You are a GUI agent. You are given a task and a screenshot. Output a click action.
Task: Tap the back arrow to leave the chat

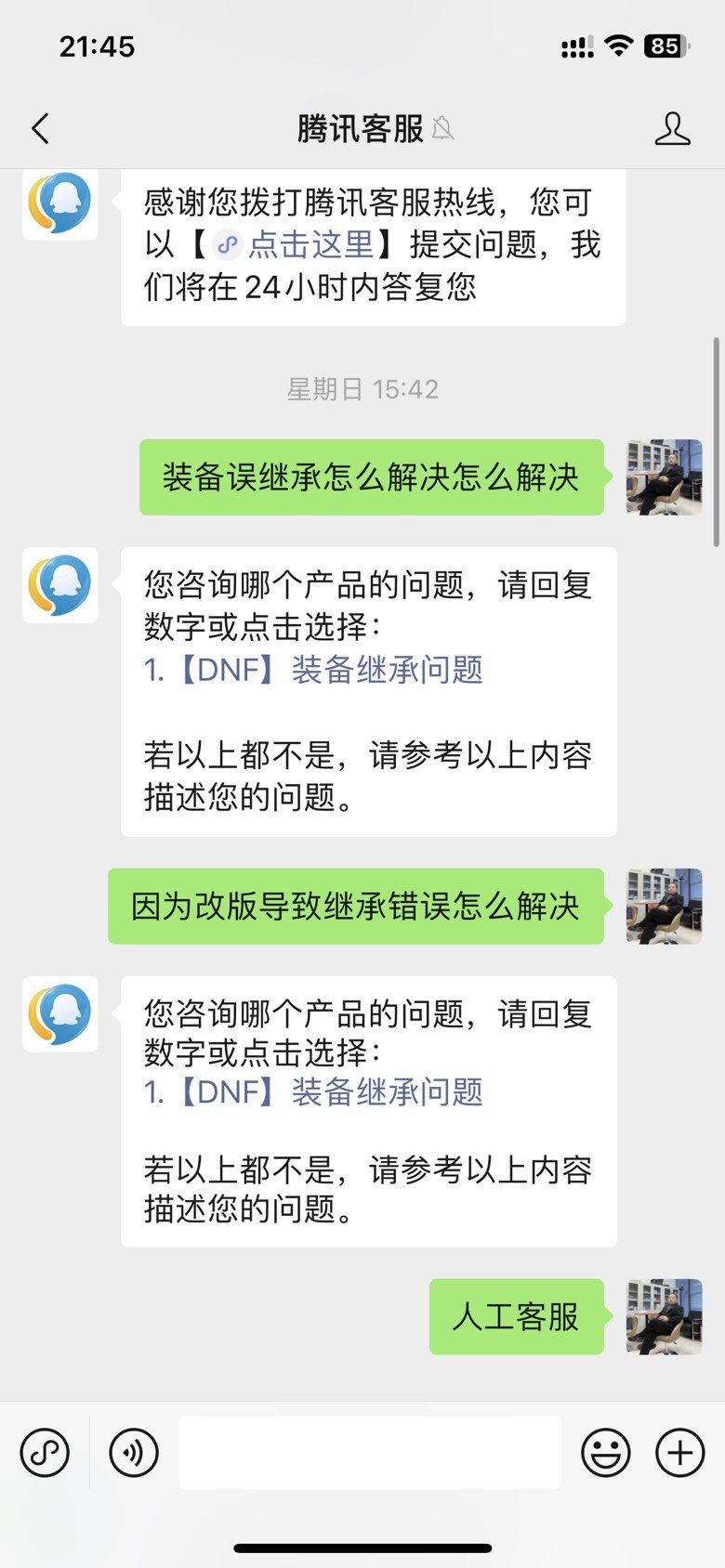click(39, 129)
